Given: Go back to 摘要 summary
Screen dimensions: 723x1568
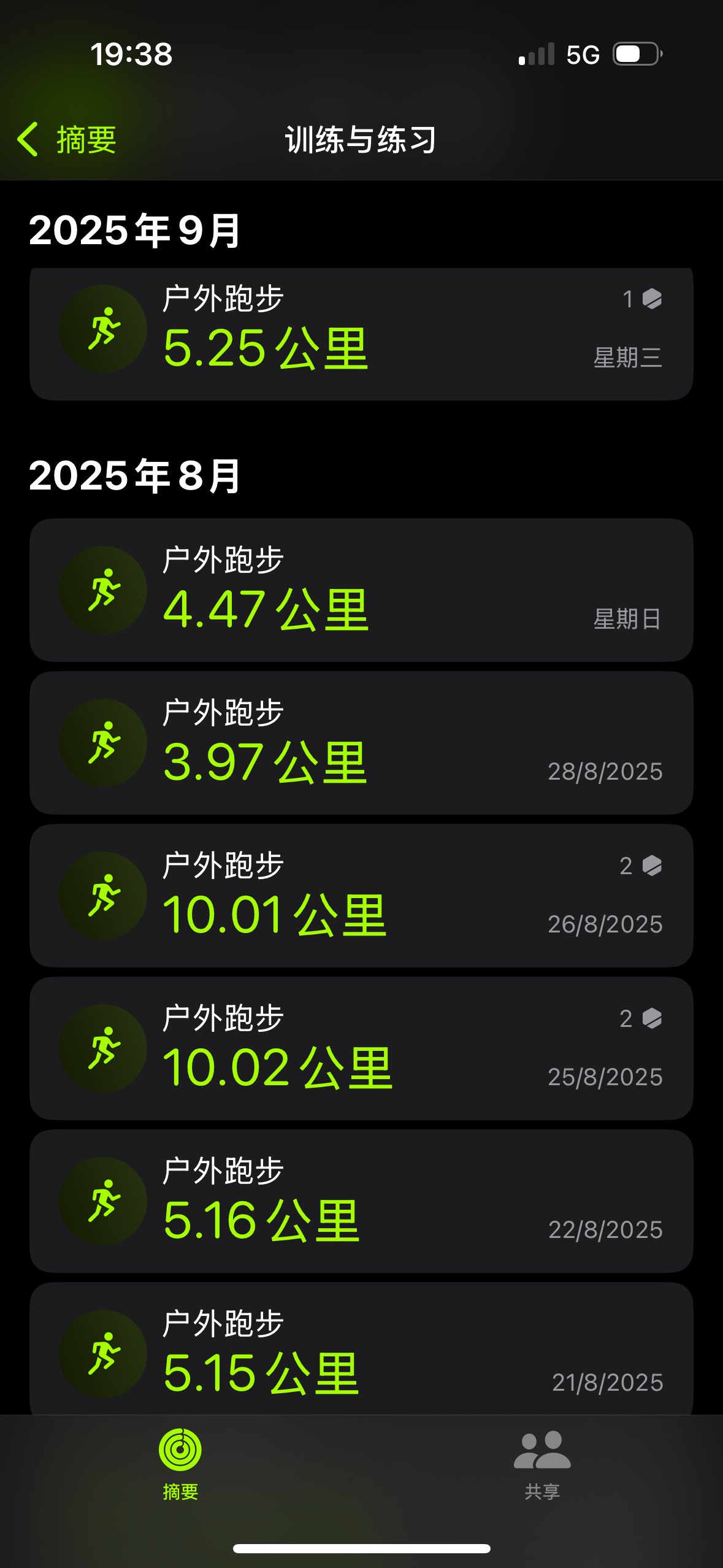Looking at the screenshot, I should click(66, 140).
